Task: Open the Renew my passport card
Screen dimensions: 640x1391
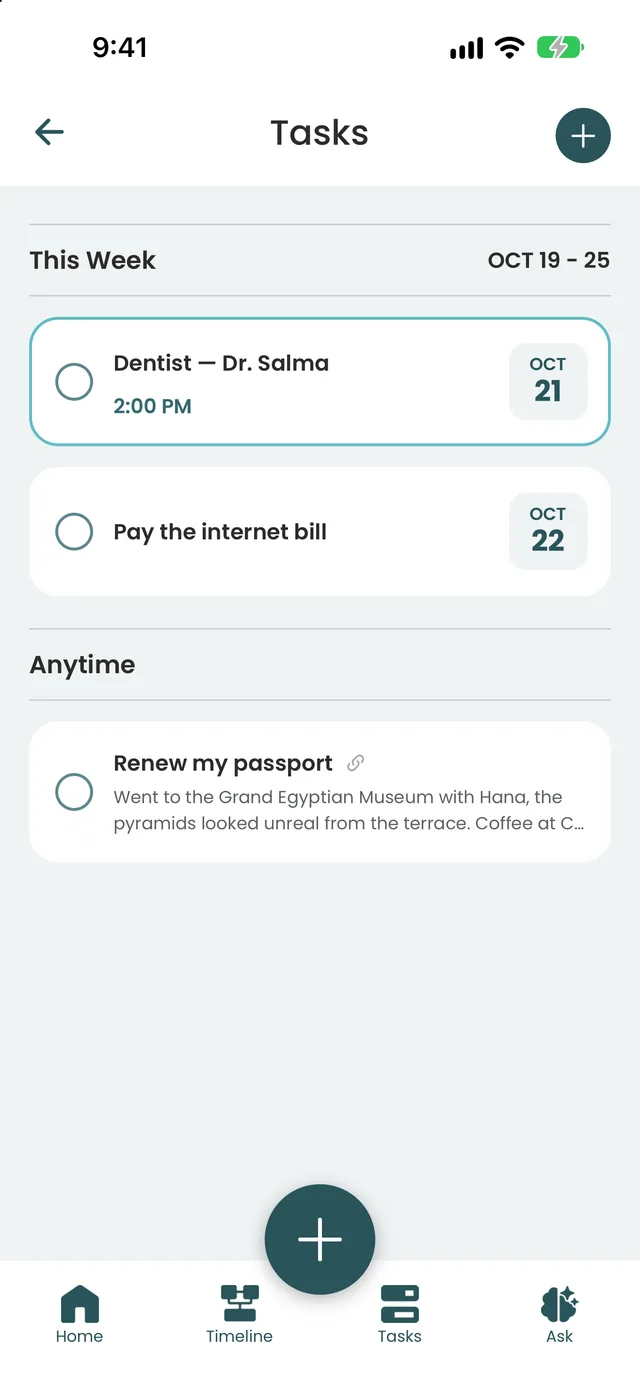Action: click(320, 792)
